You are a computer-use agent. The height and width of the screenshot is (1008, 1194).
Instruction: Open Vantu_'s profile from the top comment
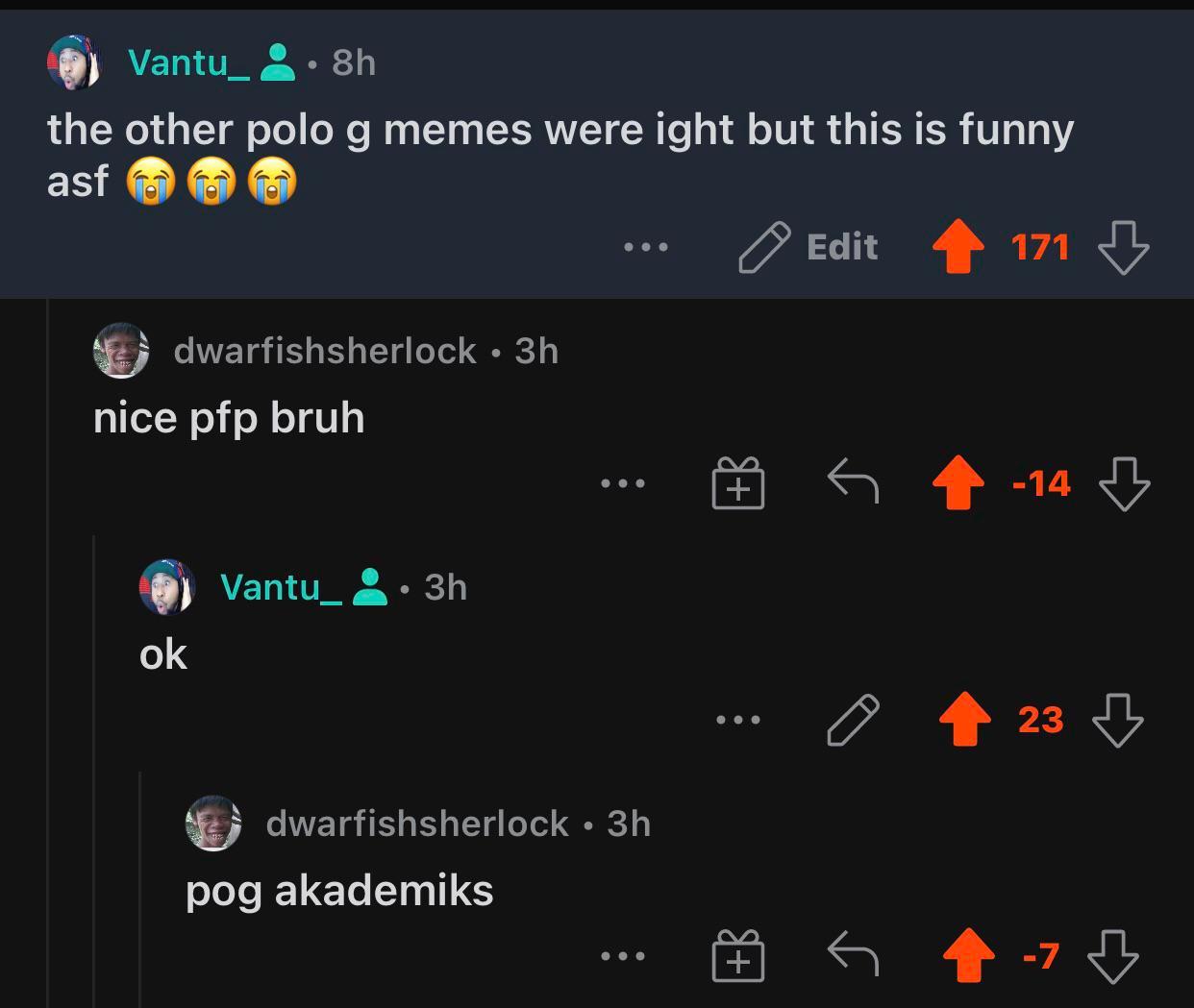tap(188, 62)
